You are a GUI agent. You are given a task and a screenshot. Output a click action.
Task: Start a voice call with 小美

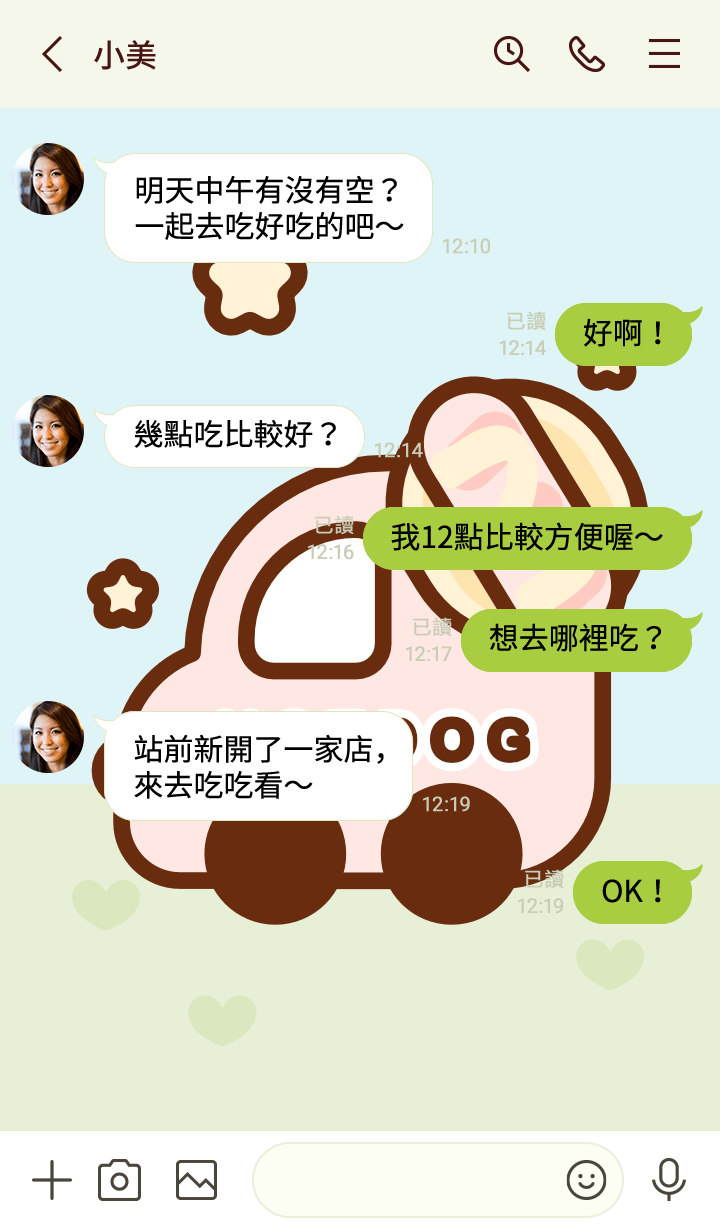click(x=587, y=54)
